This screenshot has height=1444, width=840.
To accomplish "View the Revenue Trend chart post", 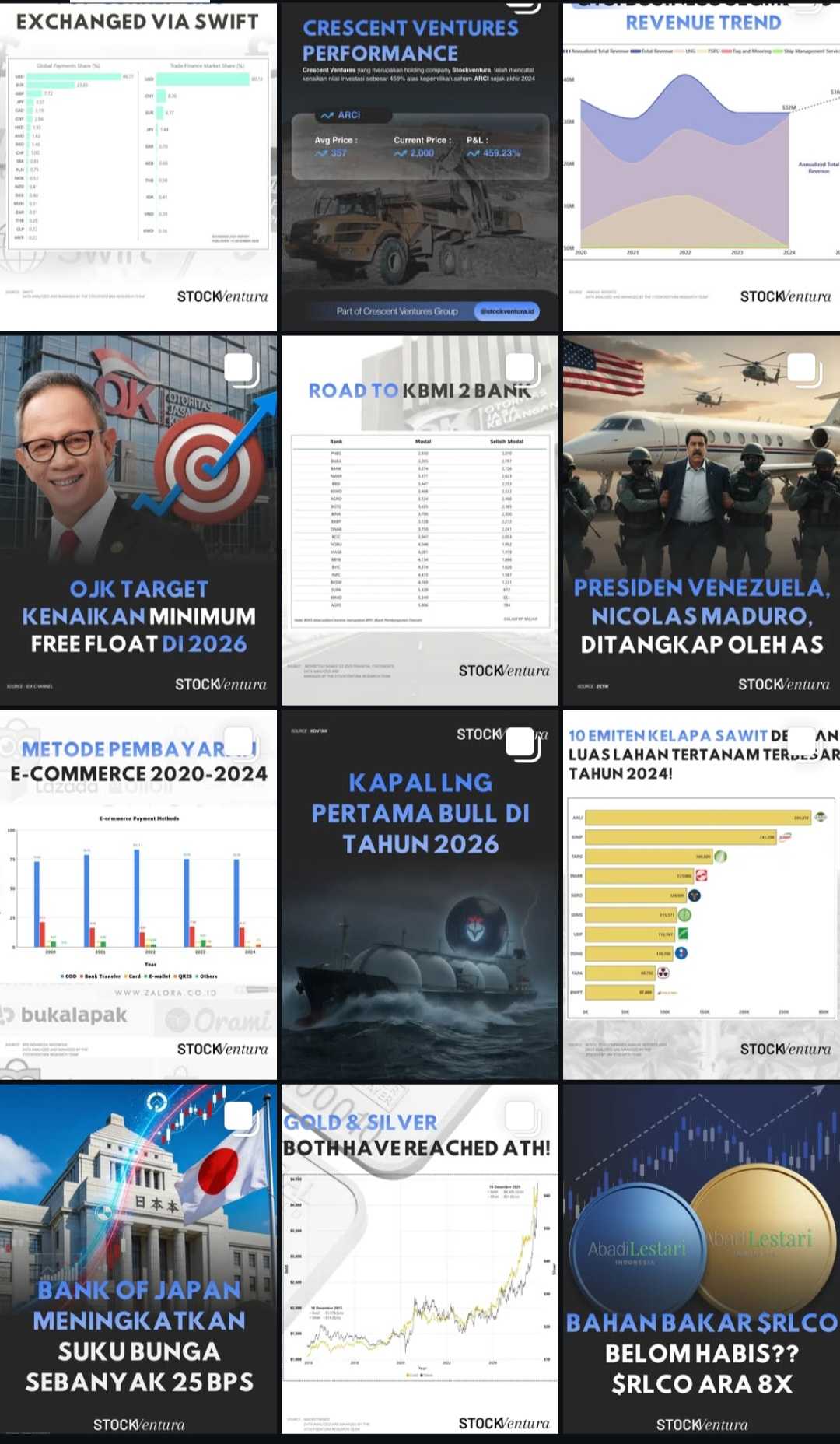I will point(702,167).
